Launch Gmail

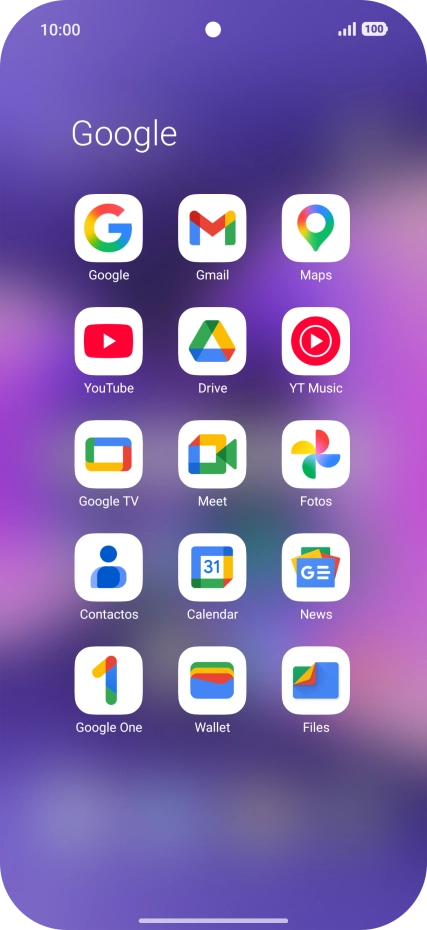point(212,228)
